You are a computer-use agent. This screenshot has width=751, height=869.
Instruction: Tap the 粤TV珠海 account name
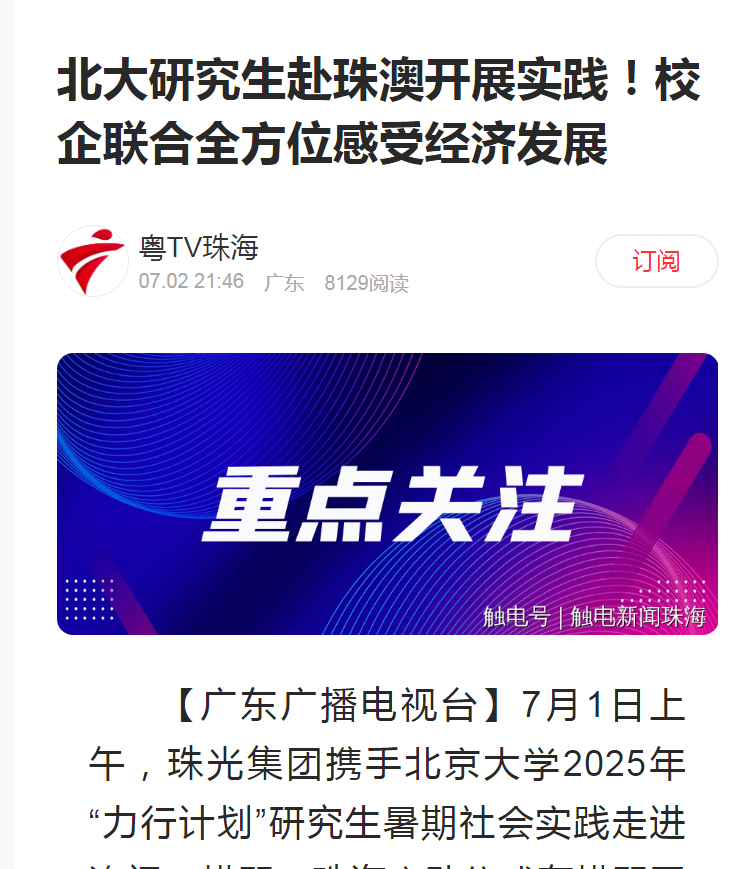coord(199,246)
